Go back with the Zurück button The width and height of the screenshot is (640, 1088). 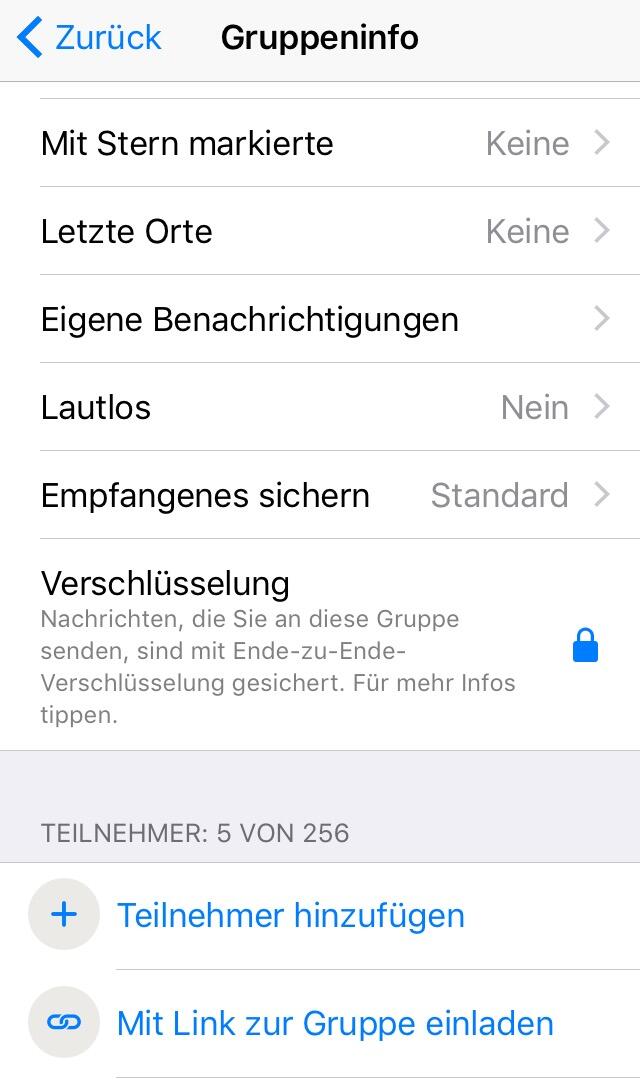(90, 38)
